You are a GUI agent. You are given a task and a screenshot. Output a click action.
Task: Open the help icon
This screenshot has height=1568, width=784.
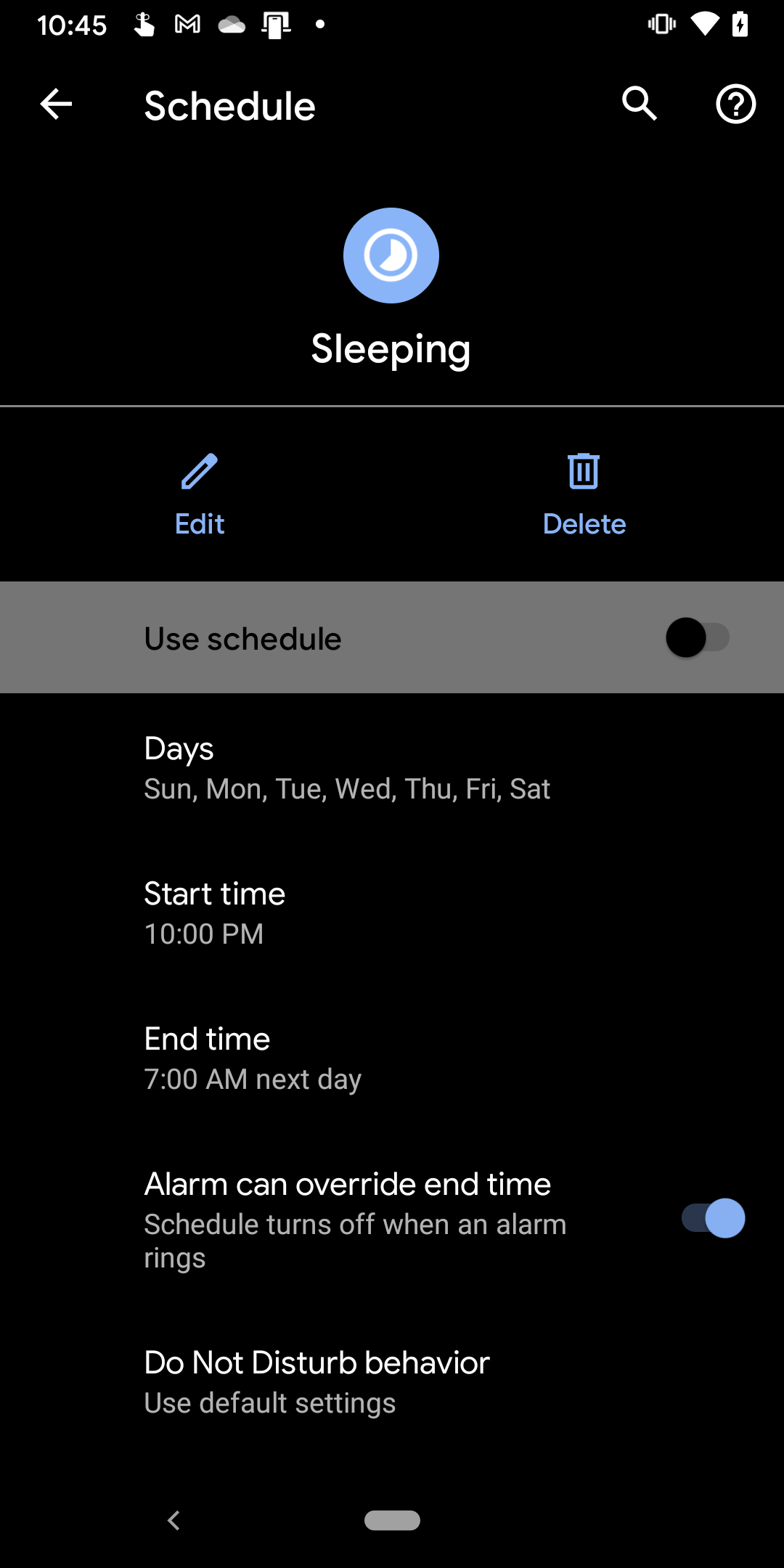735,105
